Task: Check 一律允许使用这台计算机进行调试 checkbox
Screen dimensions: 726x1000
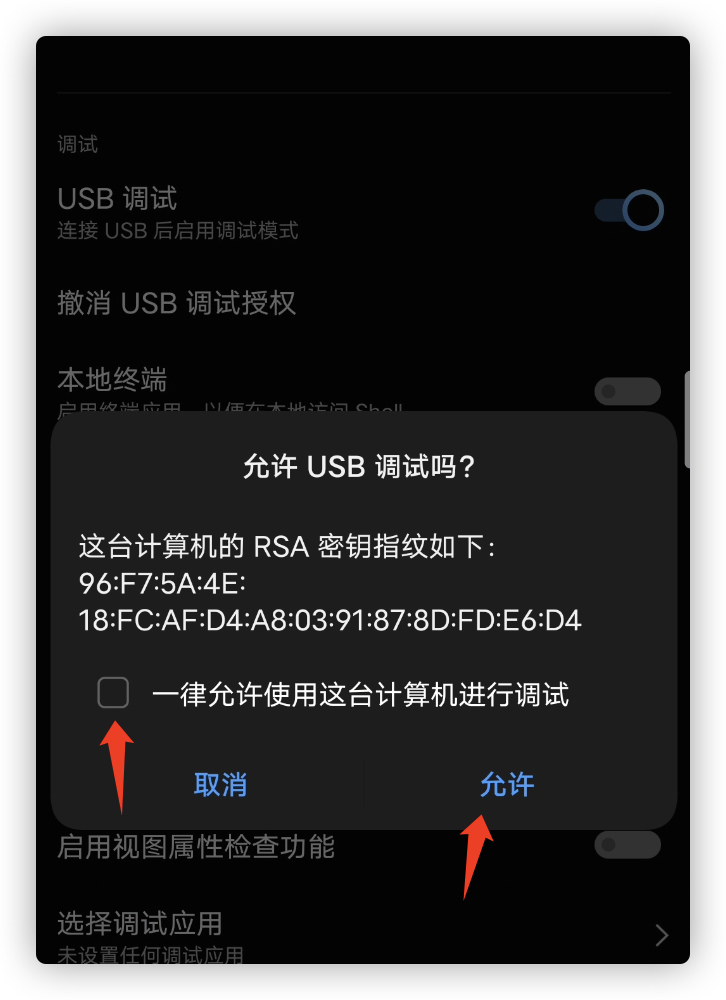Action: 113,692
